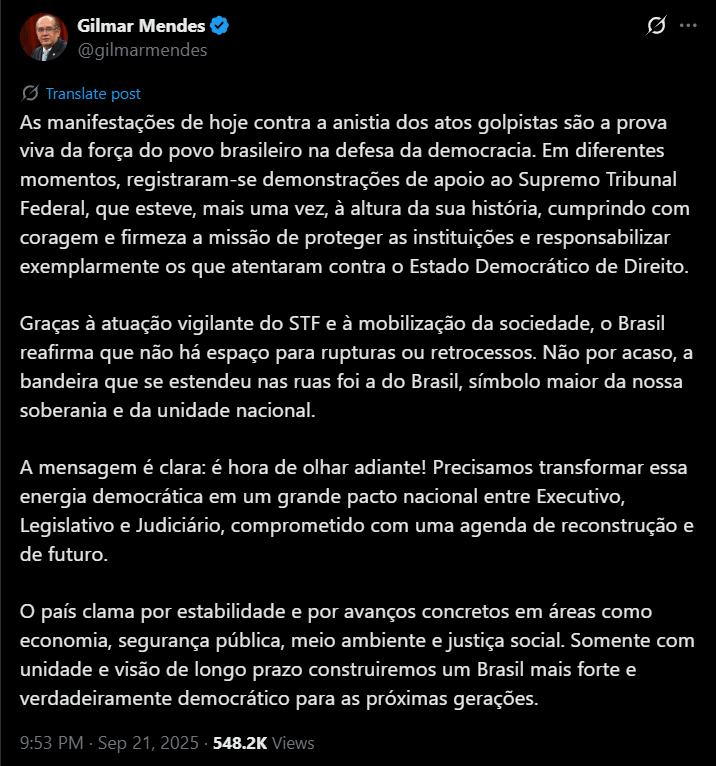Translate post into your language
716x766 pixels.
coord(93,94)
